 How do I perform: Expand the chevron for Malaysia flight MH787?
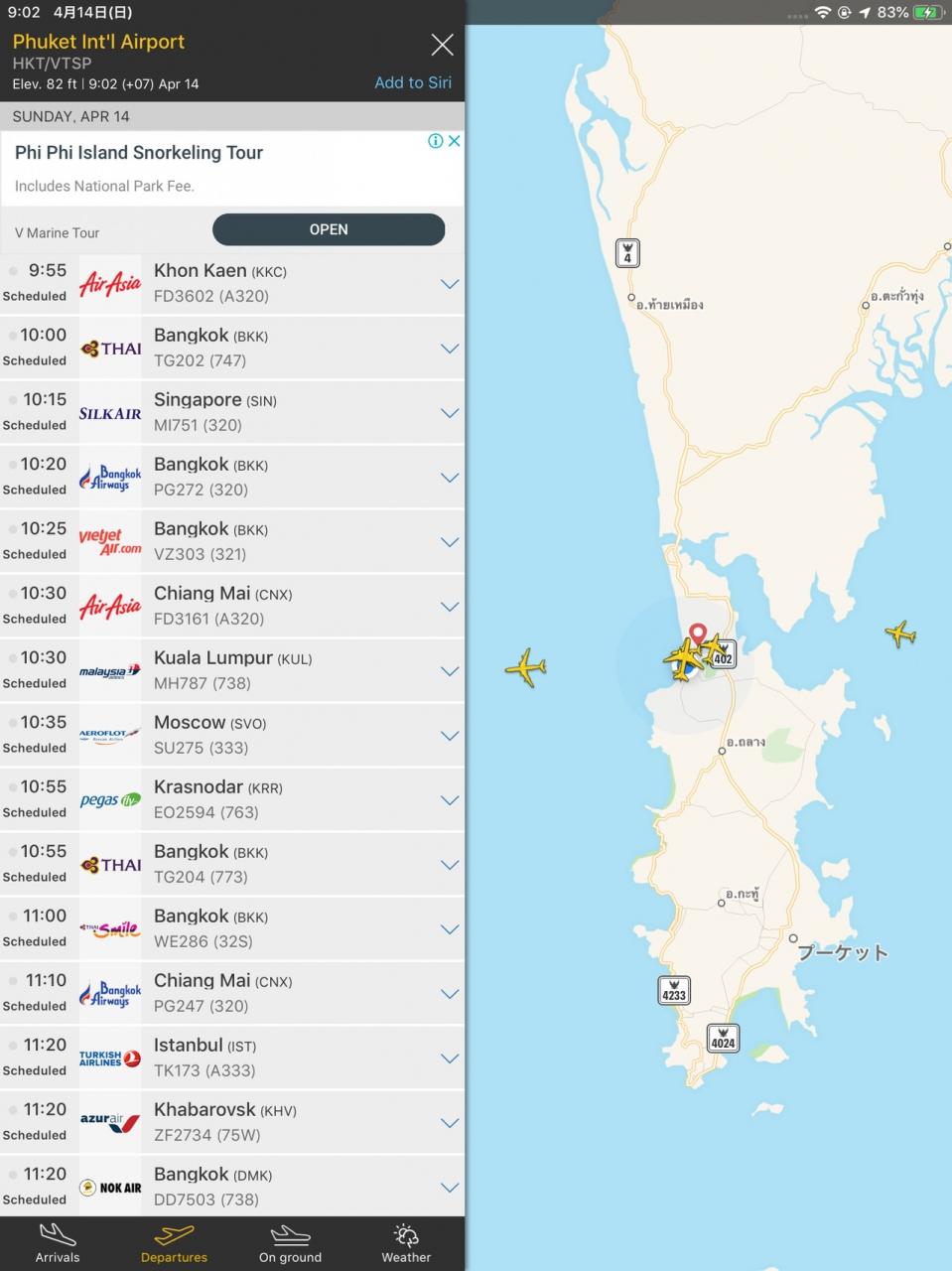click(x=449, y=671)
